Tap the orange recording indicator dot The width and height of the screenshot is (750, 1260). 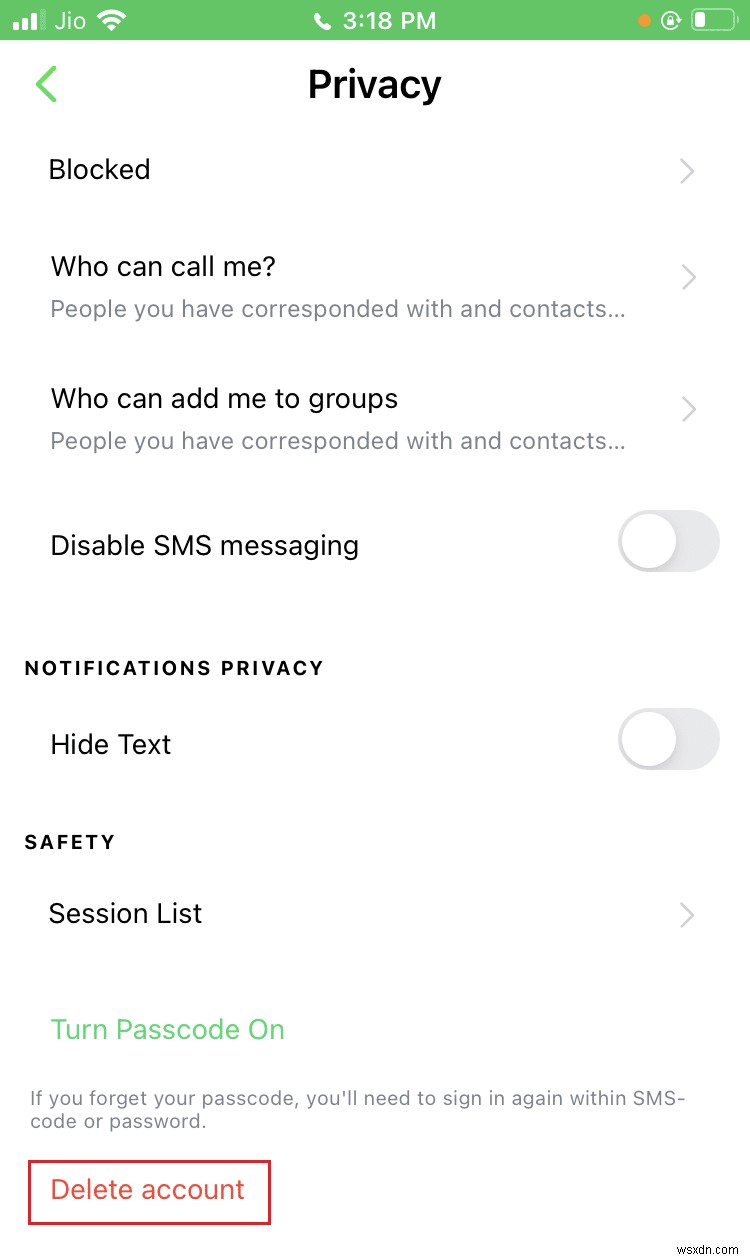click(x=644, y=19)
